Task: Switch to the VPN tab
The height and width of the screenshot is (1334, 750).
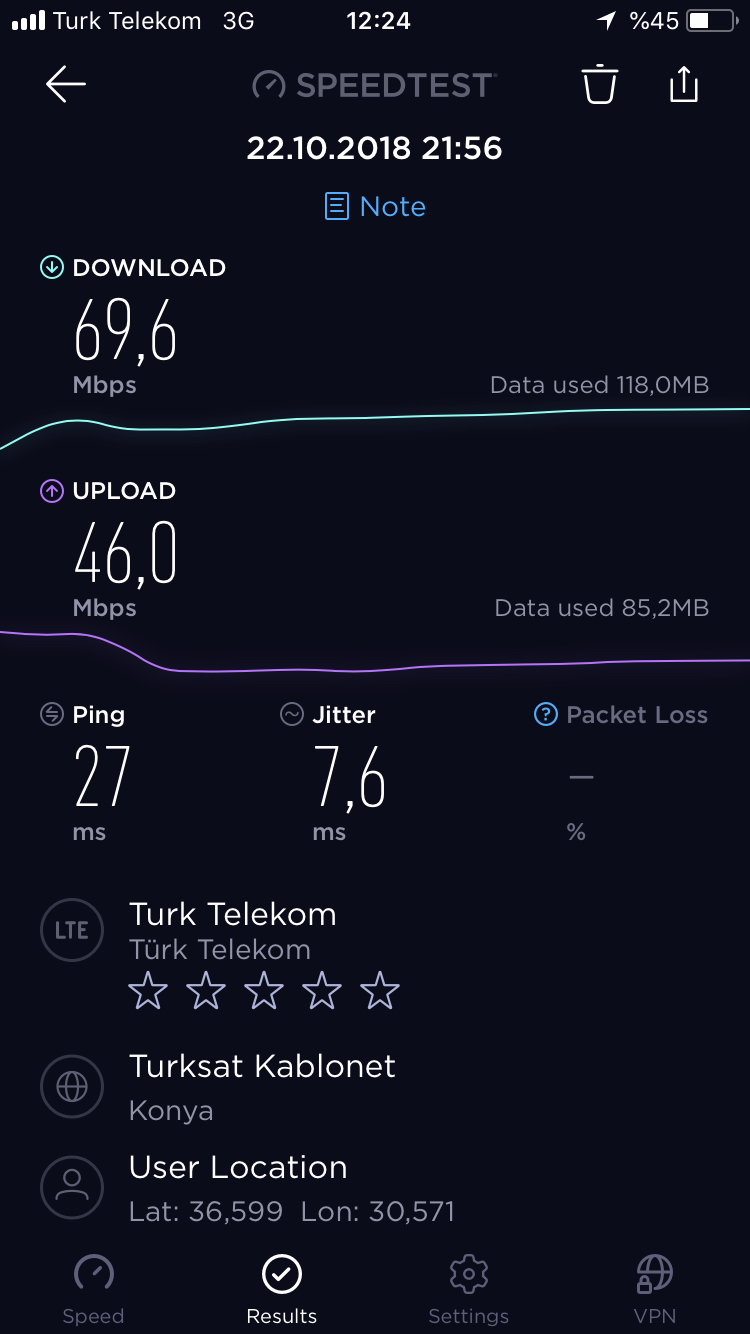Action: pos(655,1290)
